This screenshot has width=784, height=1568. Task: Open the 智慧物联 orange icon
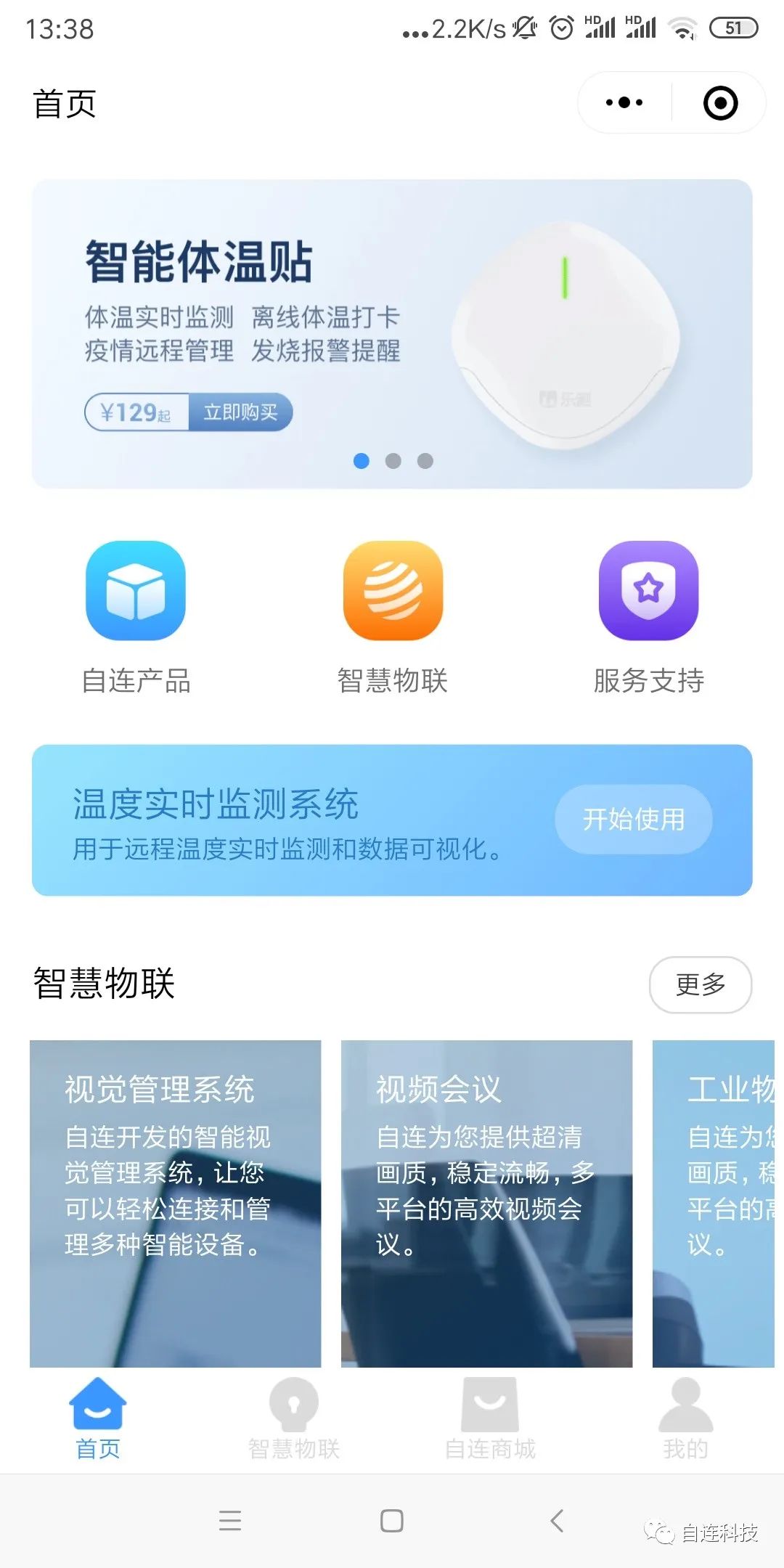tap(393, 591)
